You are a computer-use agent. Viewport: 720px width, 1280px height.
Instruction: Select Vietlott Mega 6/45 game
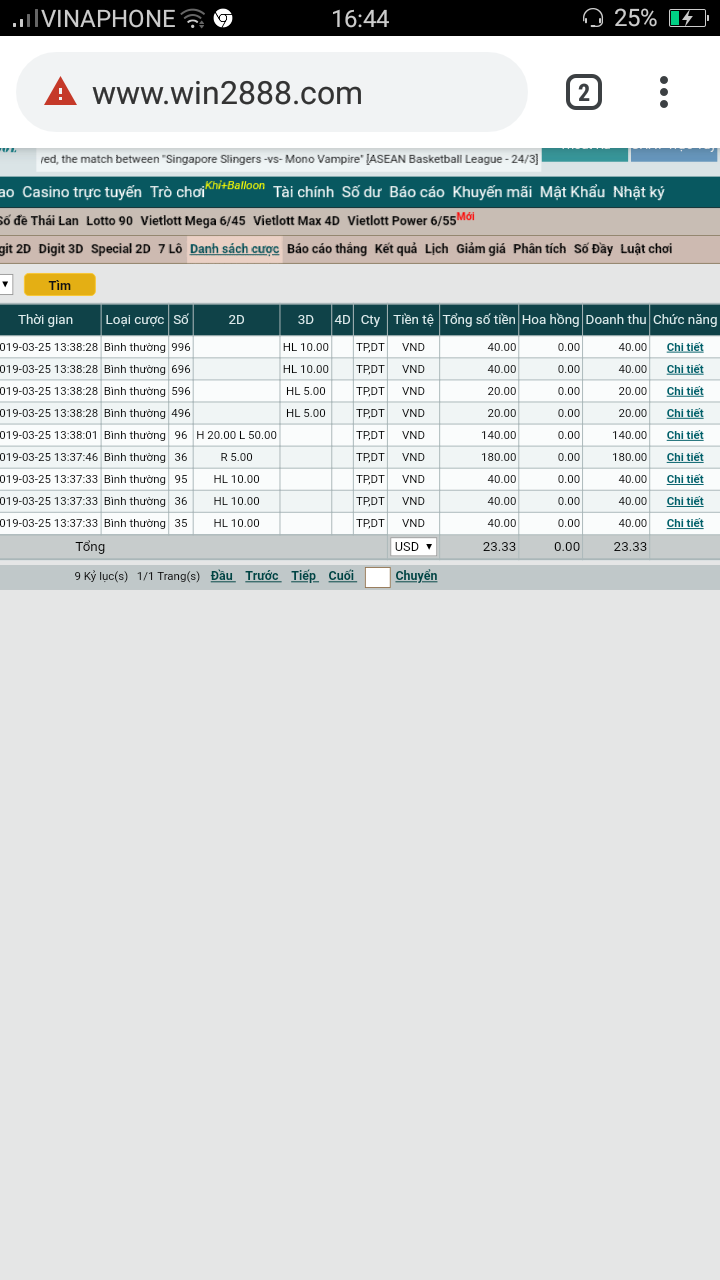pos(193,221)
